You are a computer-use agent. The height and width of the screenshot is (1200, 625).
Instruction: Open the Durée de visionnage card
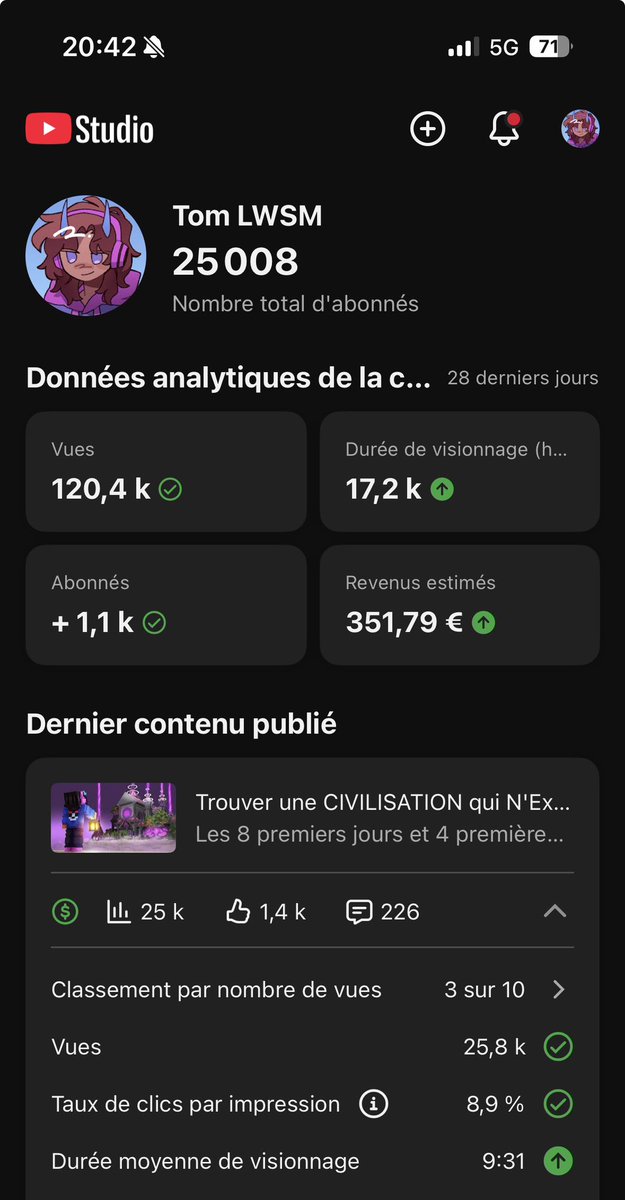(x=460, y=471)
